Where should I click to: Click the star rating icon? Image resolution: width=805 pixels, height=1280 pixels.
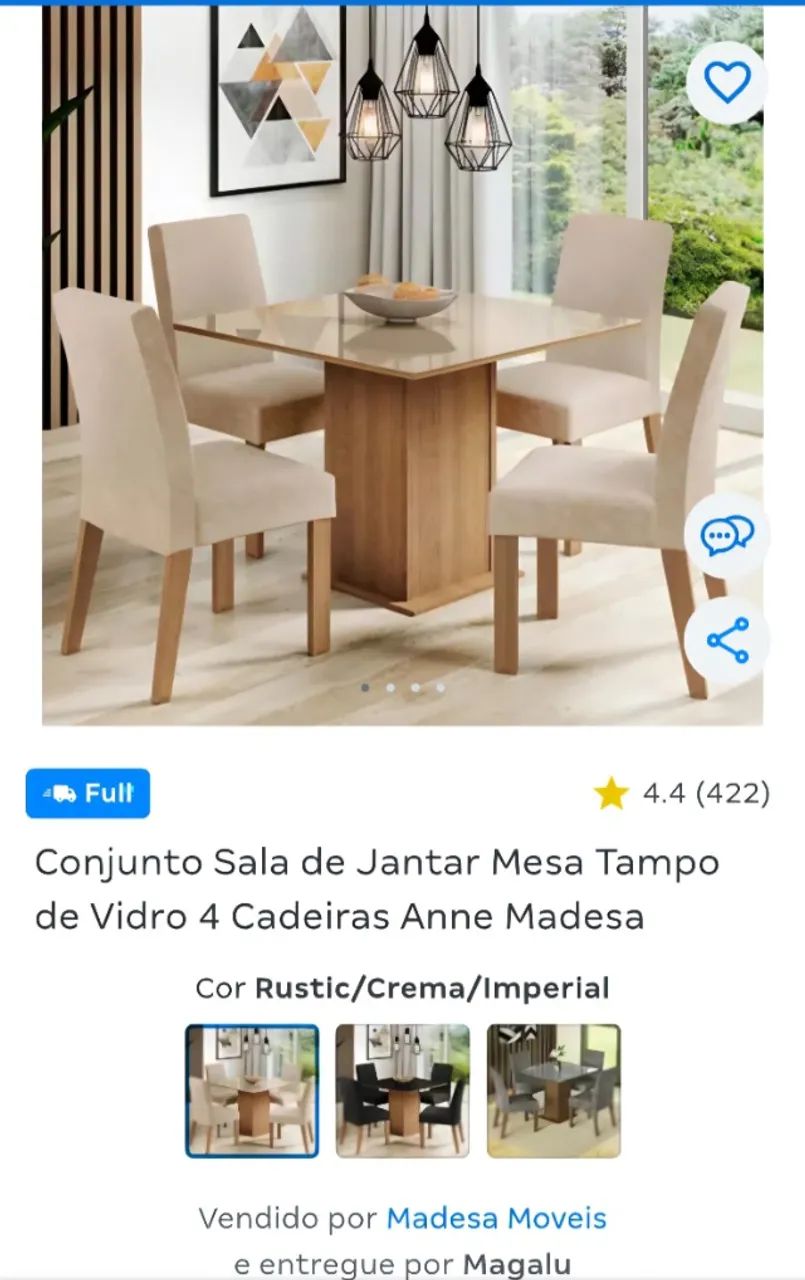point(611,794)
